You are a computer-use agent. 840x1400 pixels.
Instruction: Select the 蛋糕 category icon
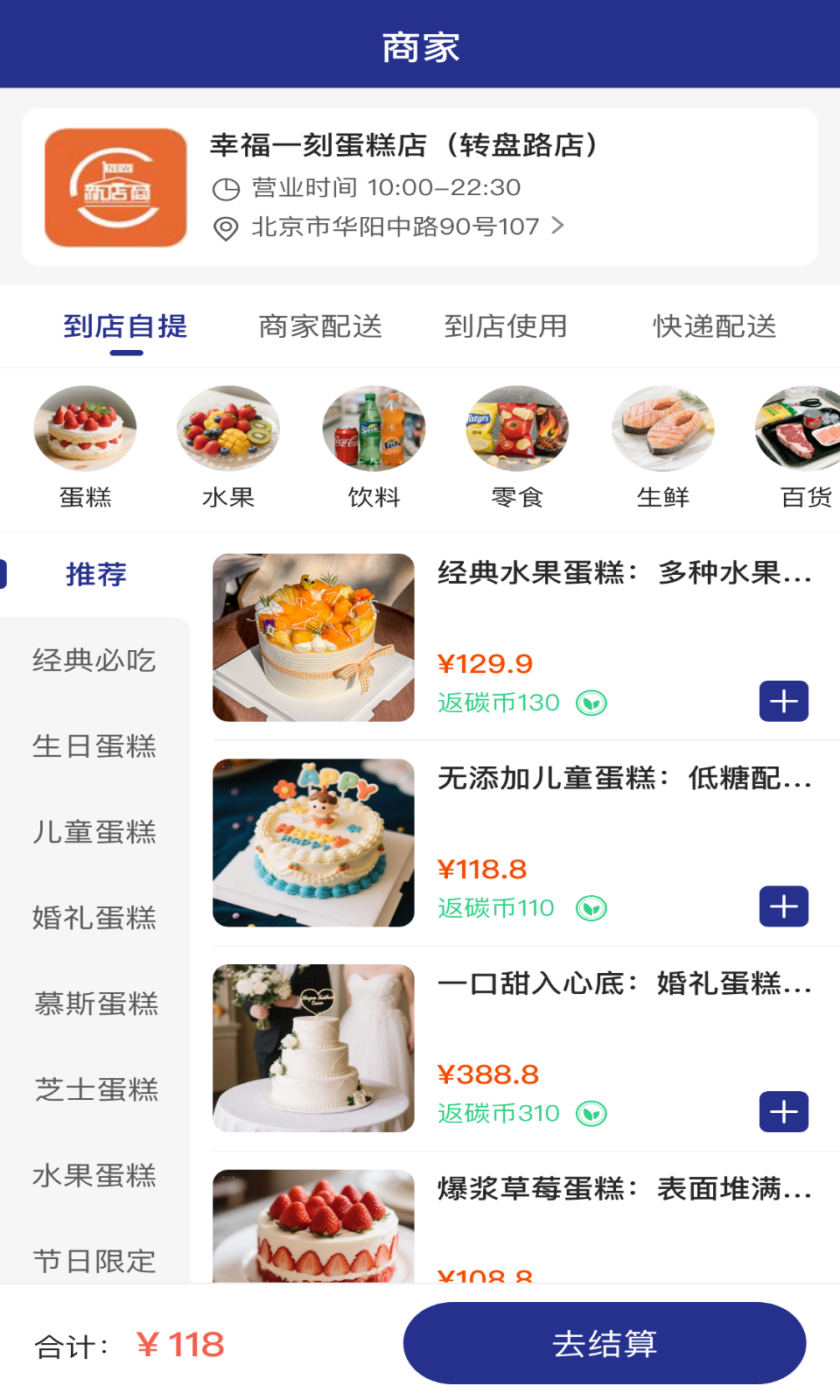(85, 429)
